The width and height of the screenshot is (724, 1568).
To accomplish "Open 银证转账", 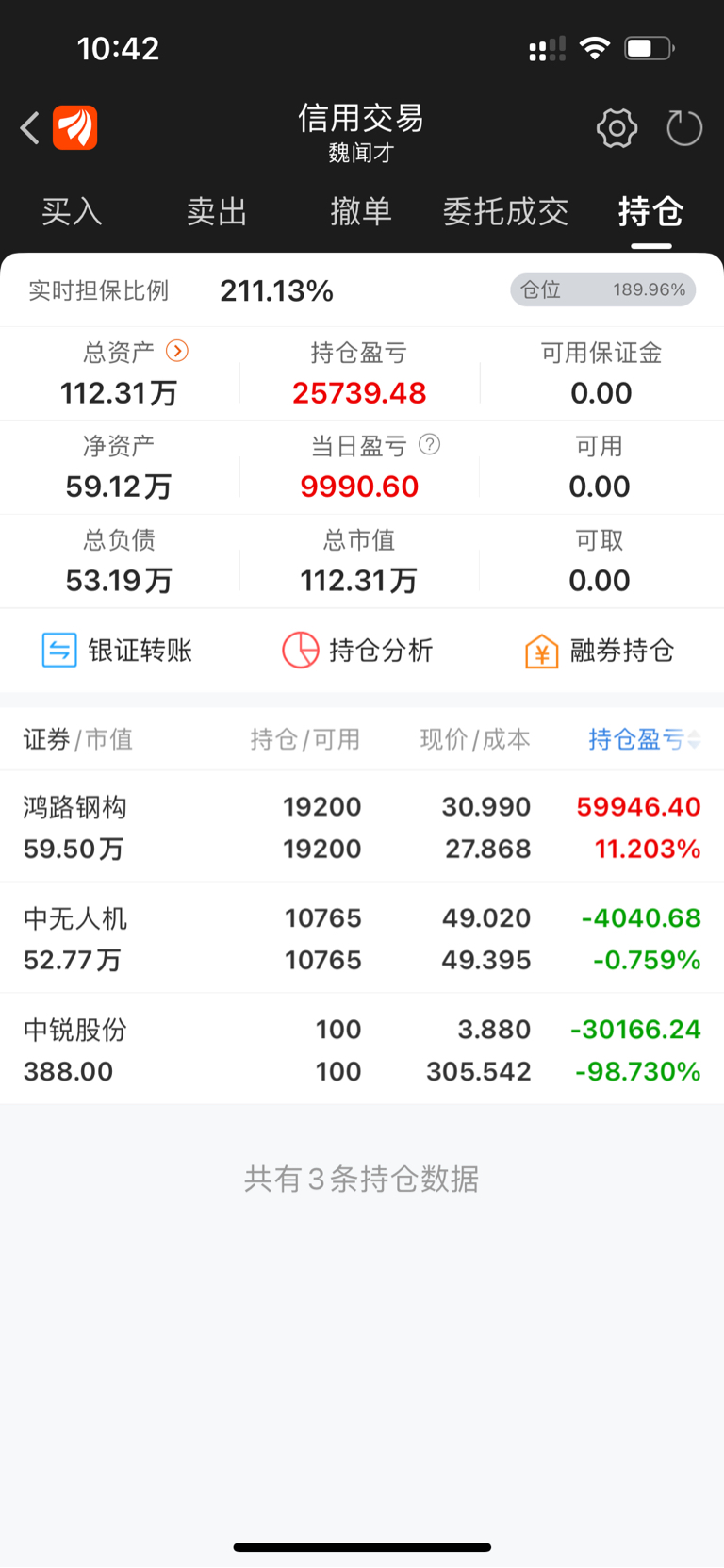I will tap(117, 651).
